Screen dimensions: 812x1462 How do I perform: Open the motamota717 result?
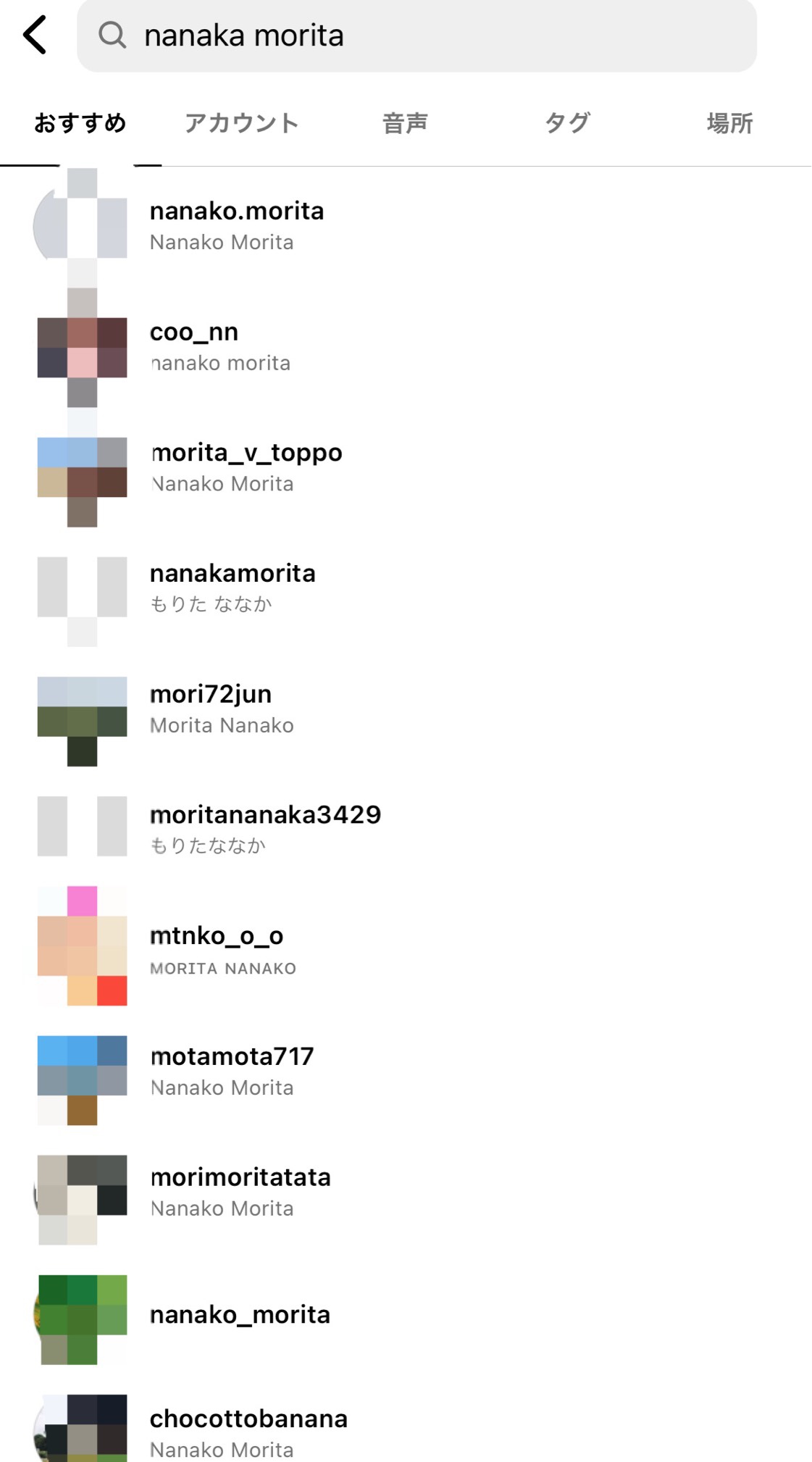pos(232,1071)
